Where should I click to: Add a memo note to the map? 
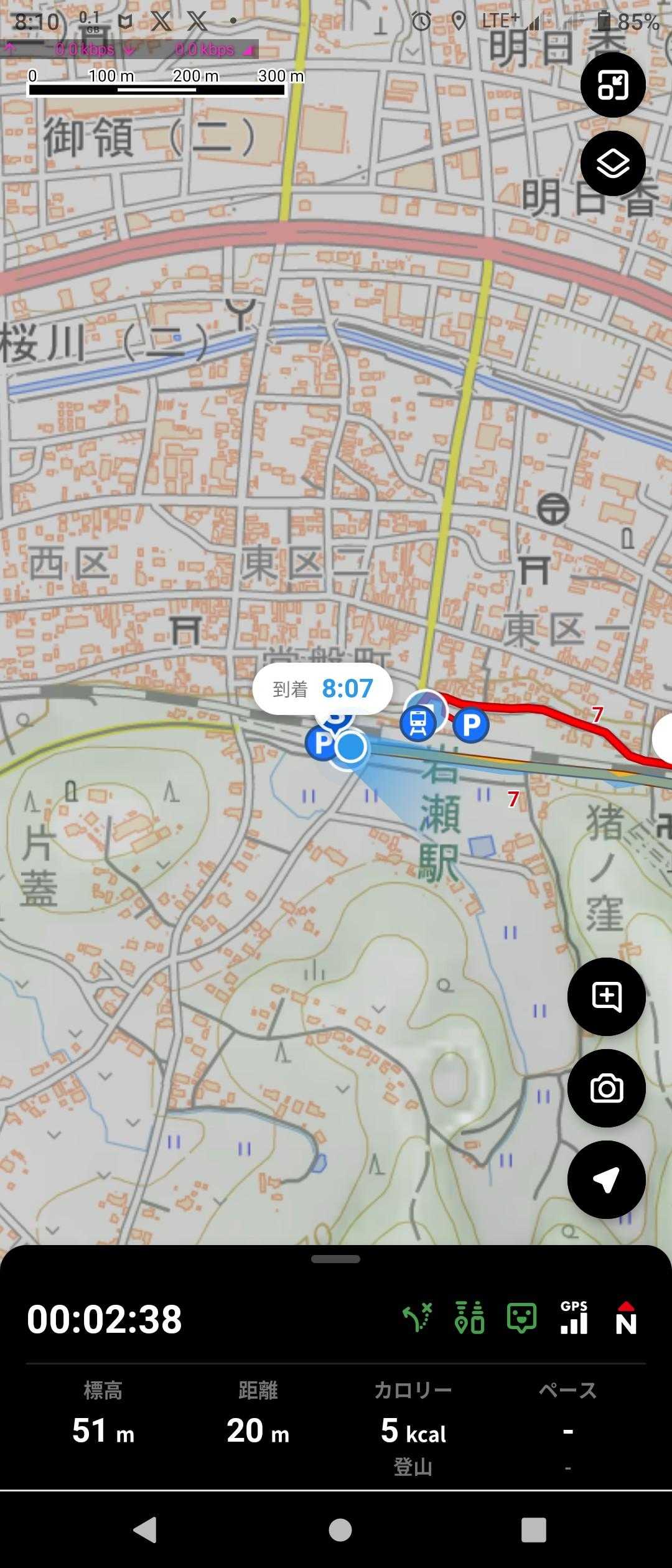point(606,997)
